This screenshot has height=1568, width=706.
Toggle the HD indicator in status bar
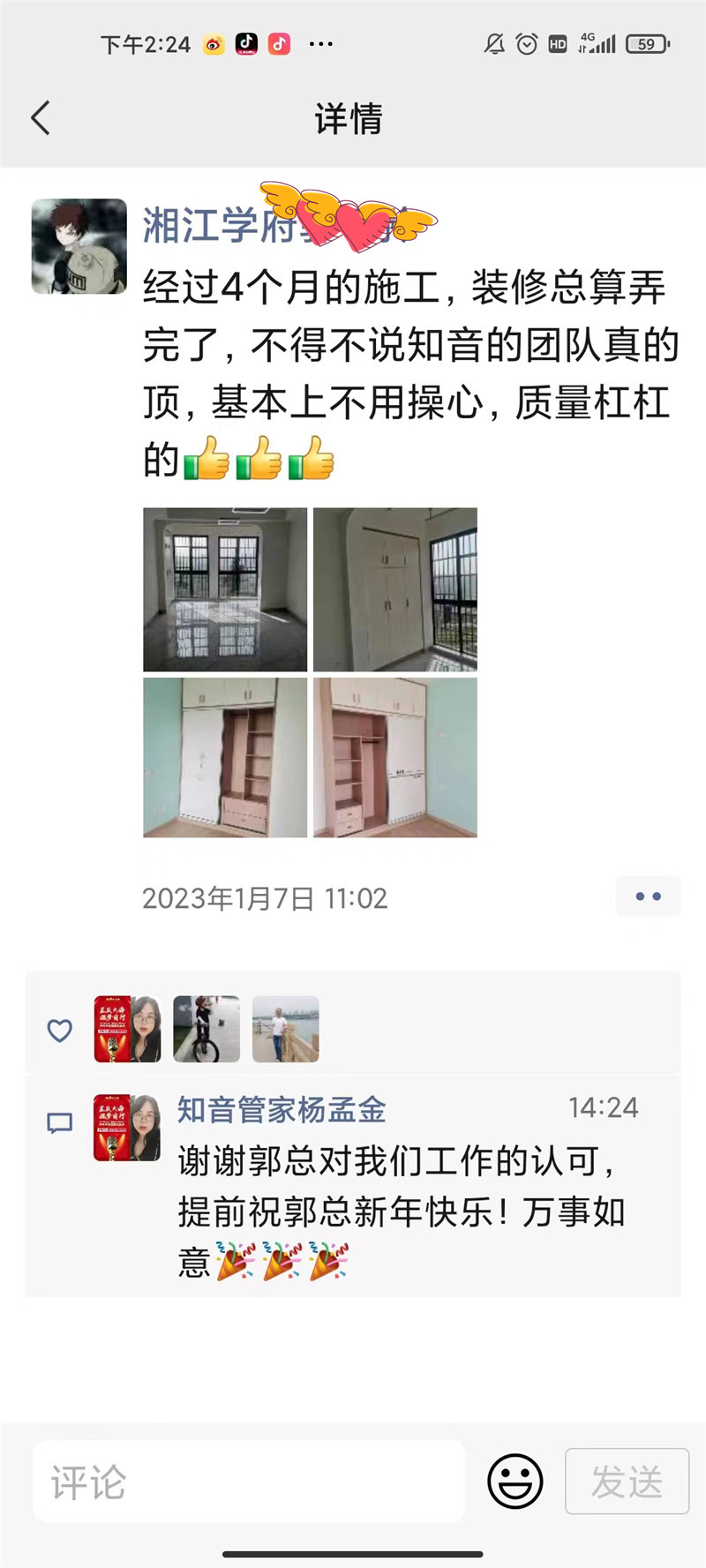pos(557,41)
